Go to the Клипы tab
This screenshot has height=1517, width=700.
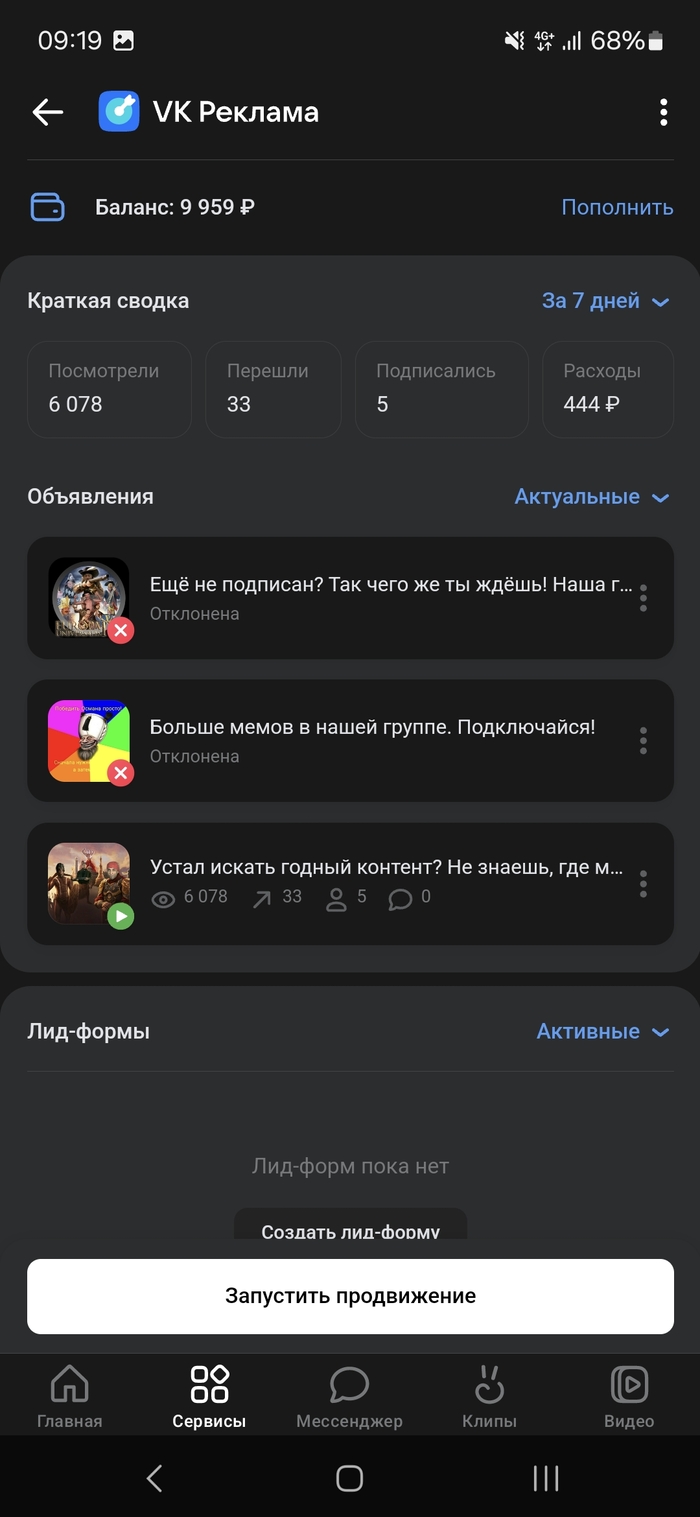[489, 1397]
